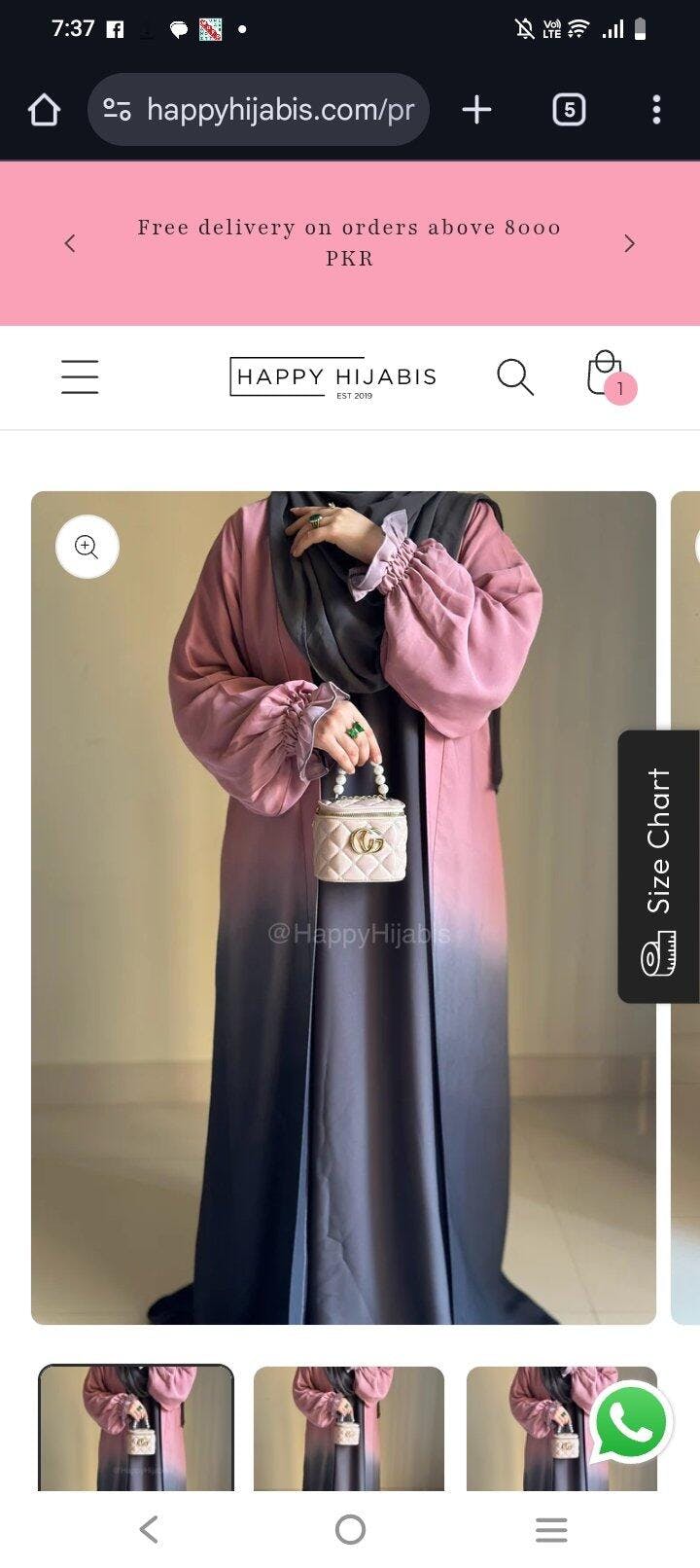Go to the browser home page
Viewport: 700px width, 1568px height.
click(44, 110)
